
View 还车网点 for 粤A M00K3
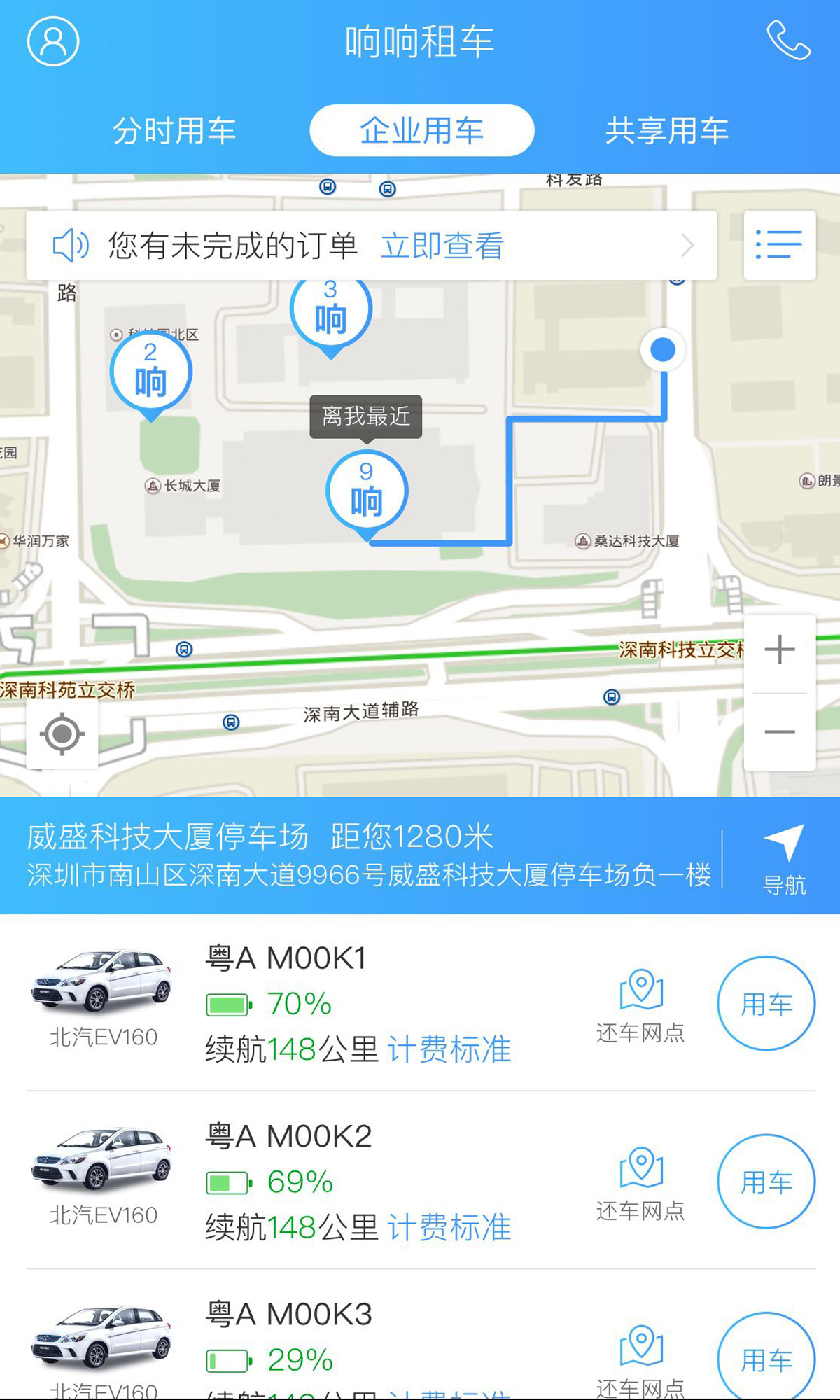click(x=640, y=1358)
